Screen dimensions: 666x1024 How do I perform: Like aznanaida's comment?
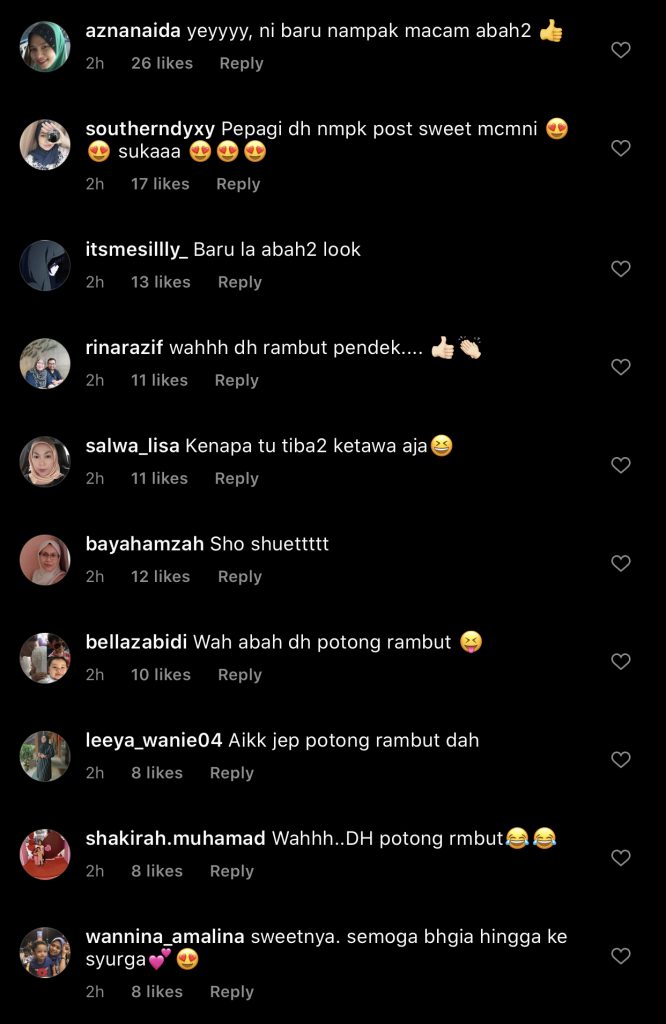621,50
